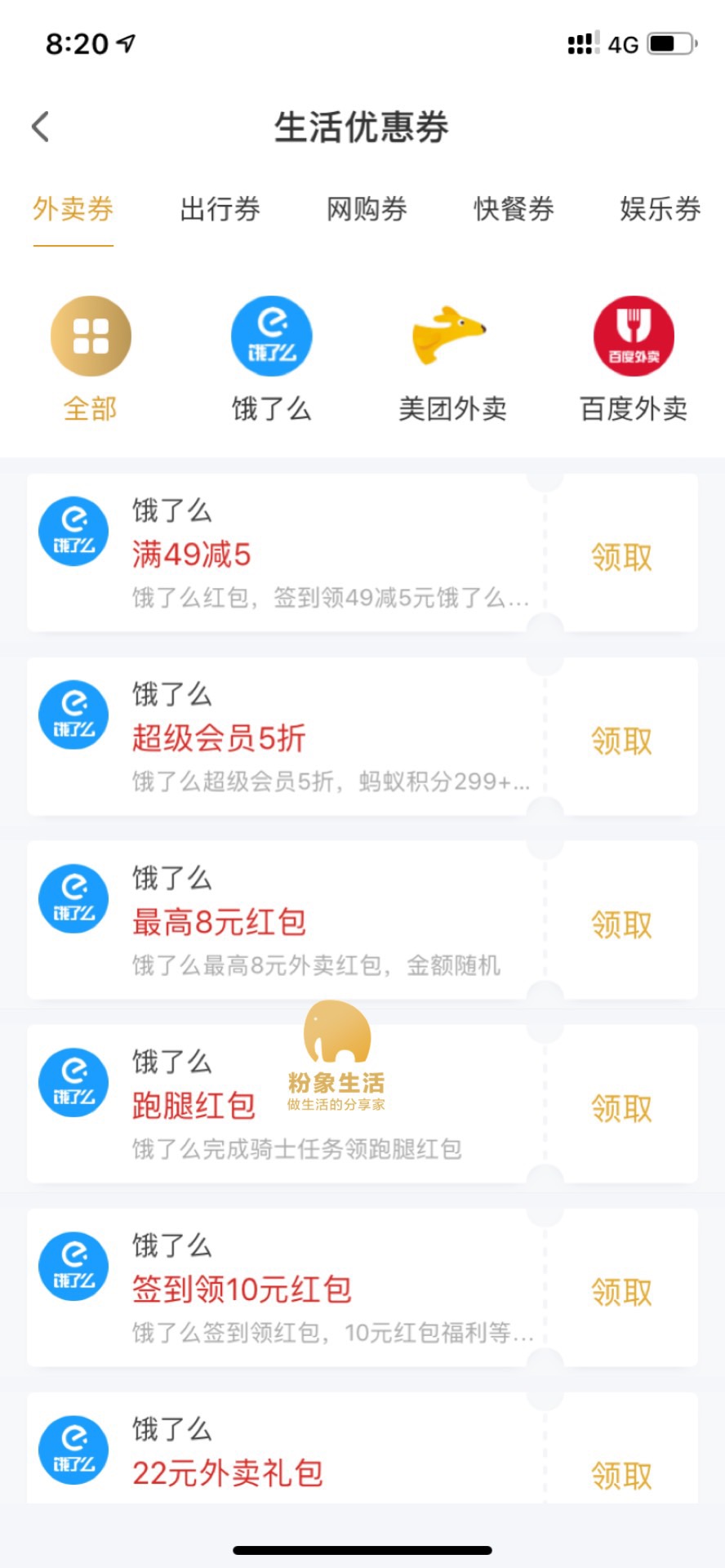Screen dimensions: 725x1568
Task: Get the 跑腿红包 coupon
Action: tap(621, 1108)
